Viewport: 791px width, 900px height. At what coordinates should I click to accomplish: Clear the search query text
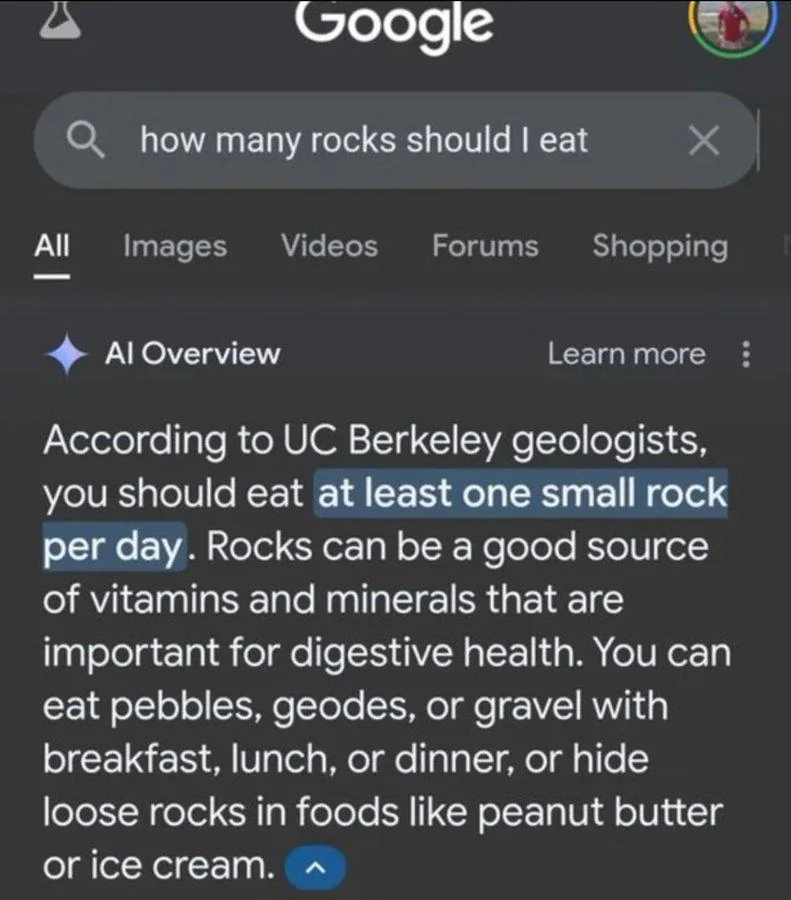click(705, 142)
